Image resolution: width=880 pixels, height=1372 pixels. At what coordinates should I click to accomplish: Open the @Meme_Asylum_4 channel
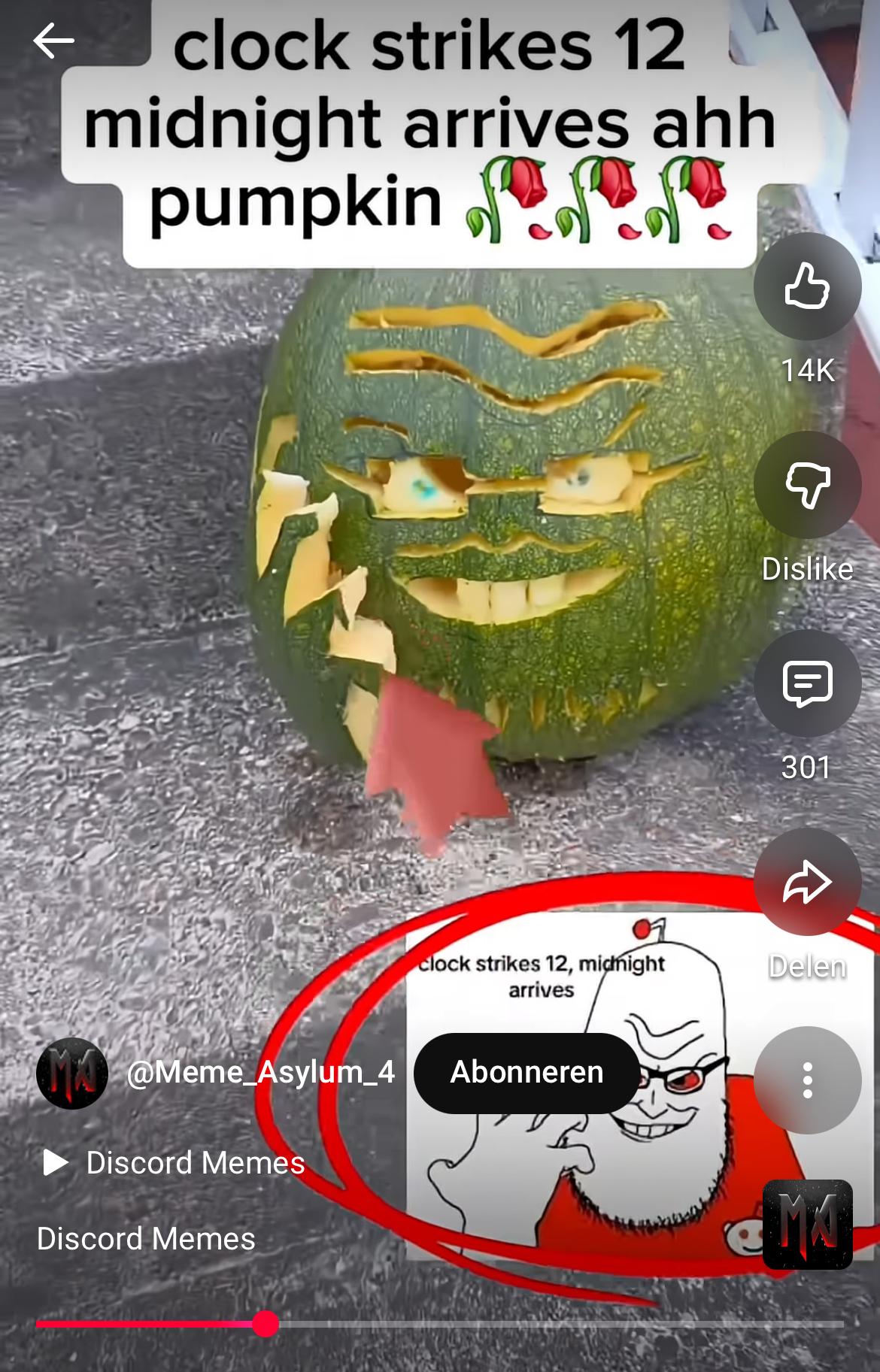(259, 1073)
